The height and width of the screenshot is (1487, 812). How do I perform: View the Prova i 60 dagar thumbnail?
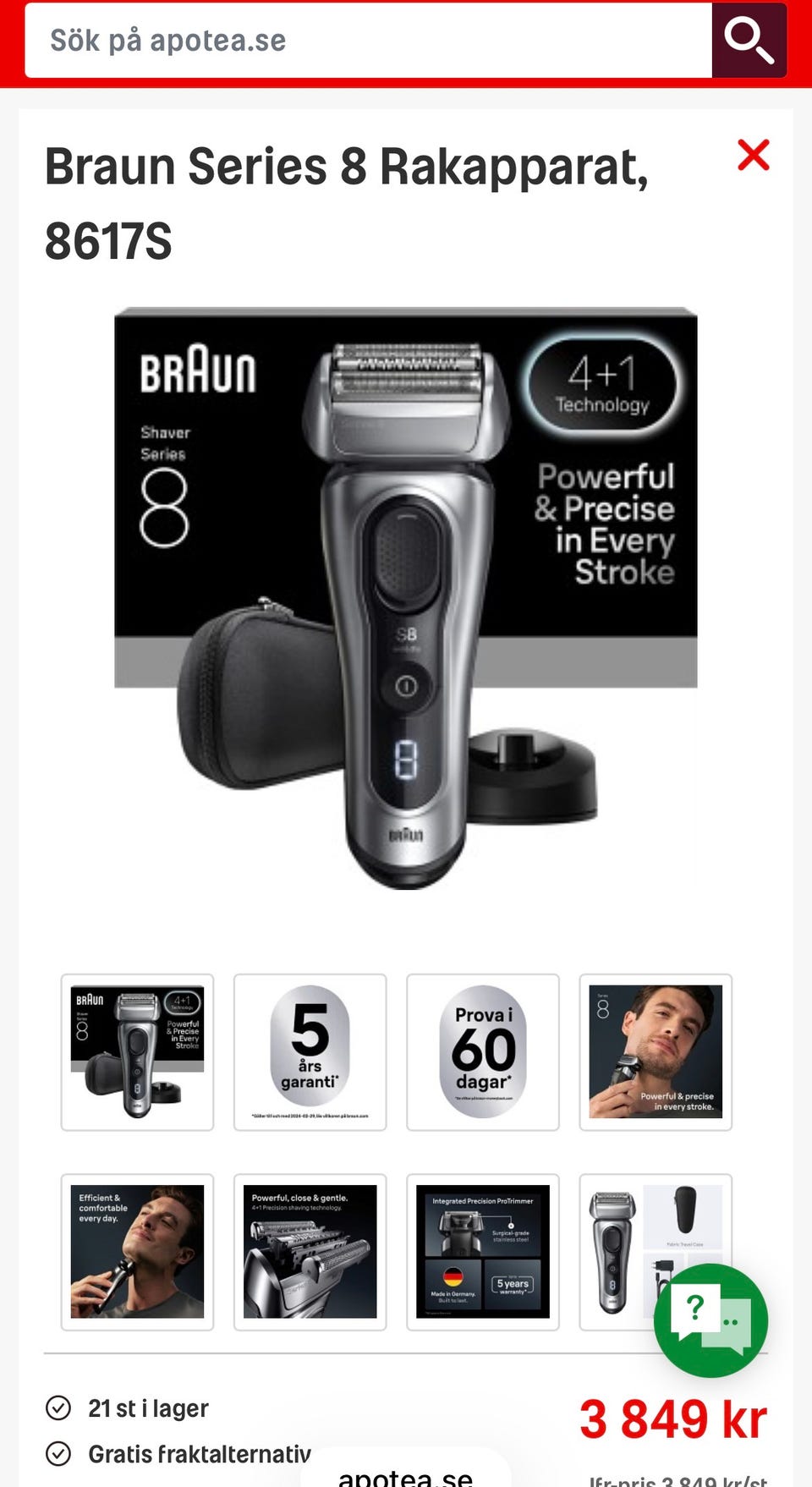click(483, 1051)
